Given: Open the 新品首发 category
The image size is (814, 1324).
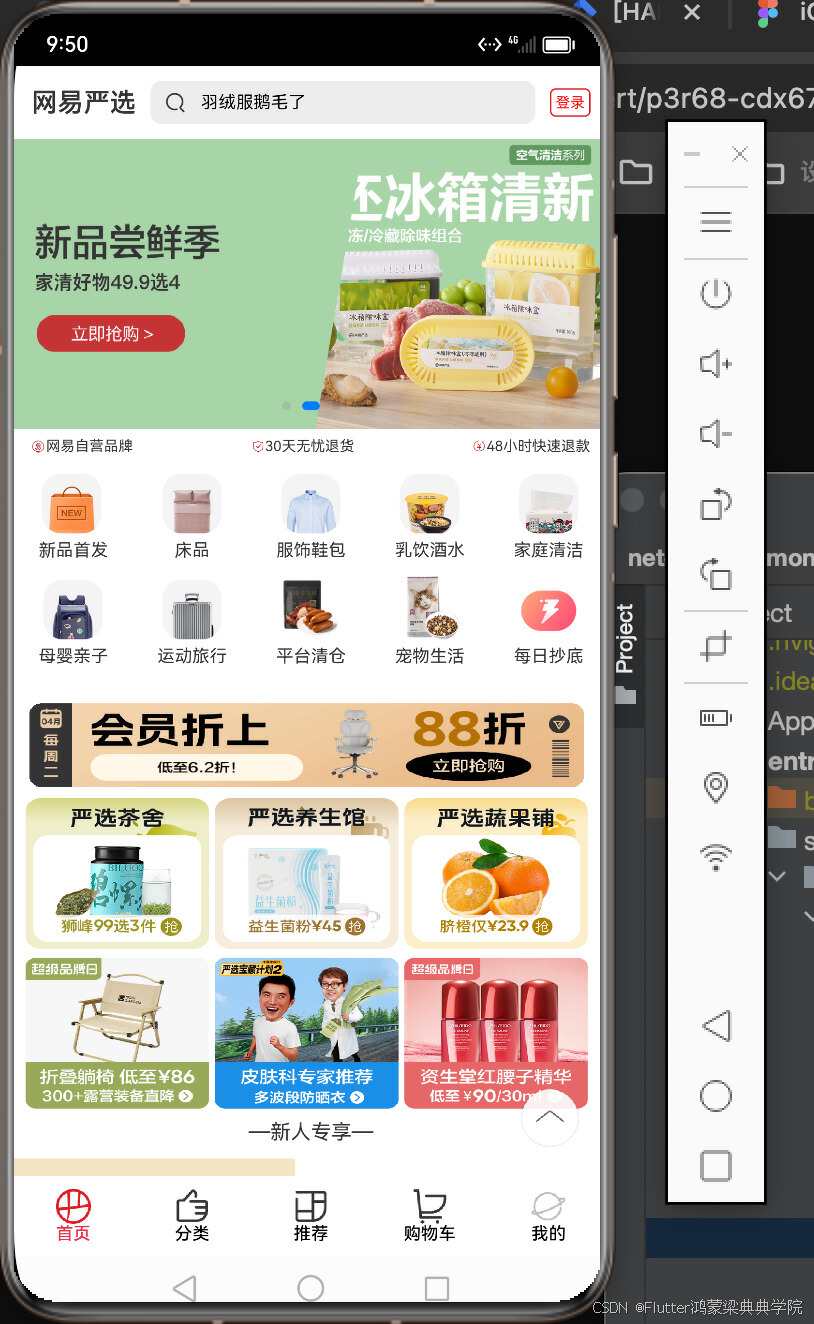Looking at the screenshot, I should (73, 517).
